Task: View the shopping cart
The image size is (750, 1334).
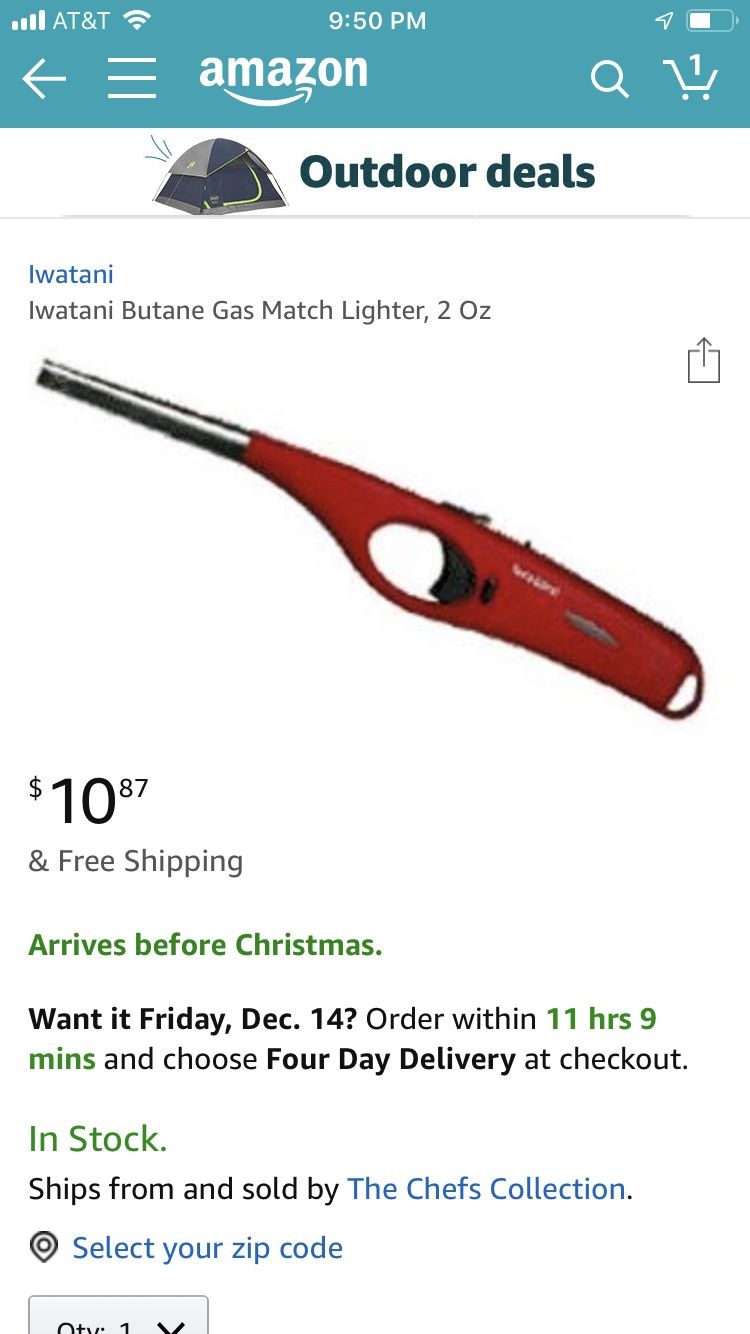Action: point(692,78)
